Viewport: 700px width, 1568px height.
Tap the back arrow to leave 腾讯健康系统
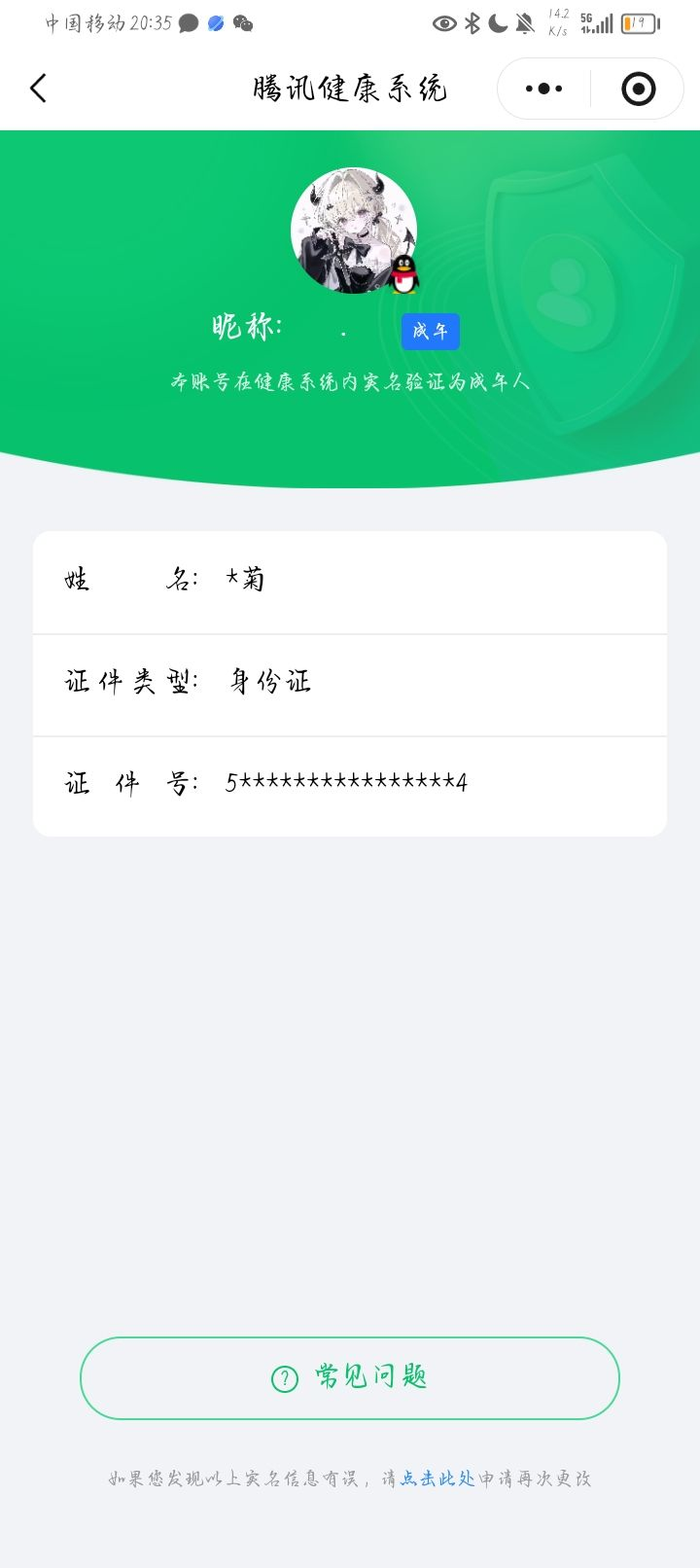click(38, 88)
